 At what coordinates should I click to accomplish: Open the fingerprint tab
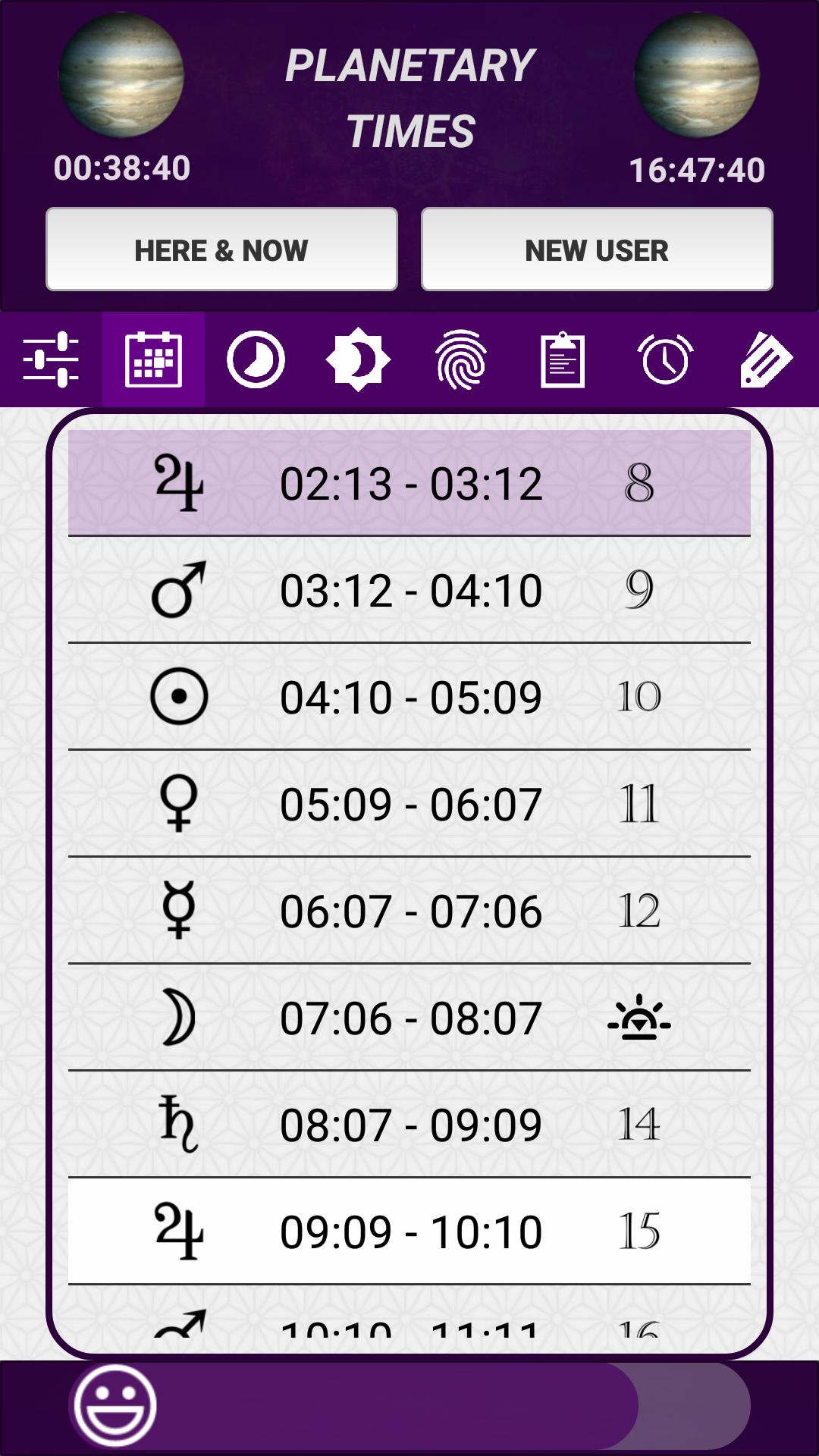460,359
